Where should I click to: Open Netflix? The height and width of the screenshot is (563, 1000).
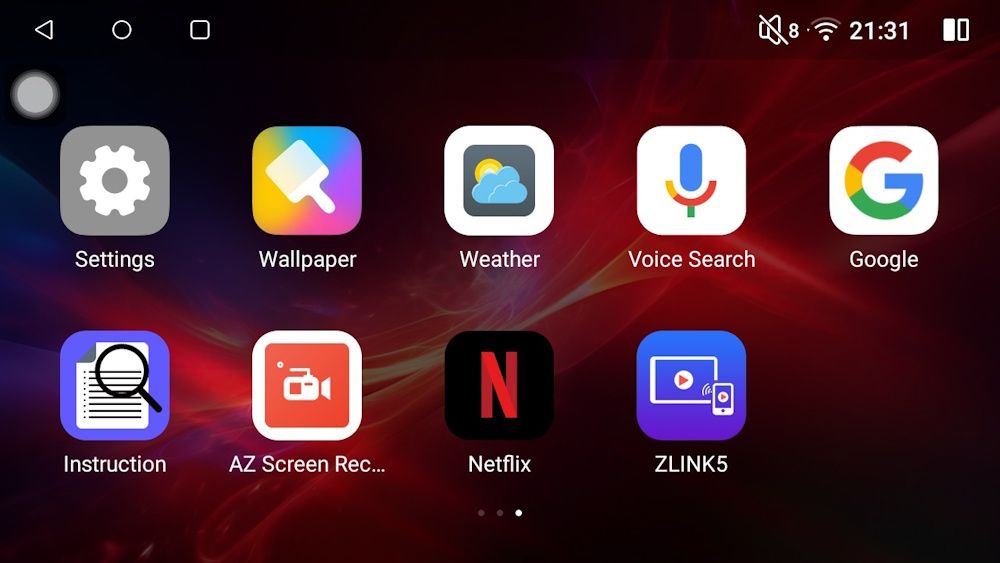pos(499,386)
